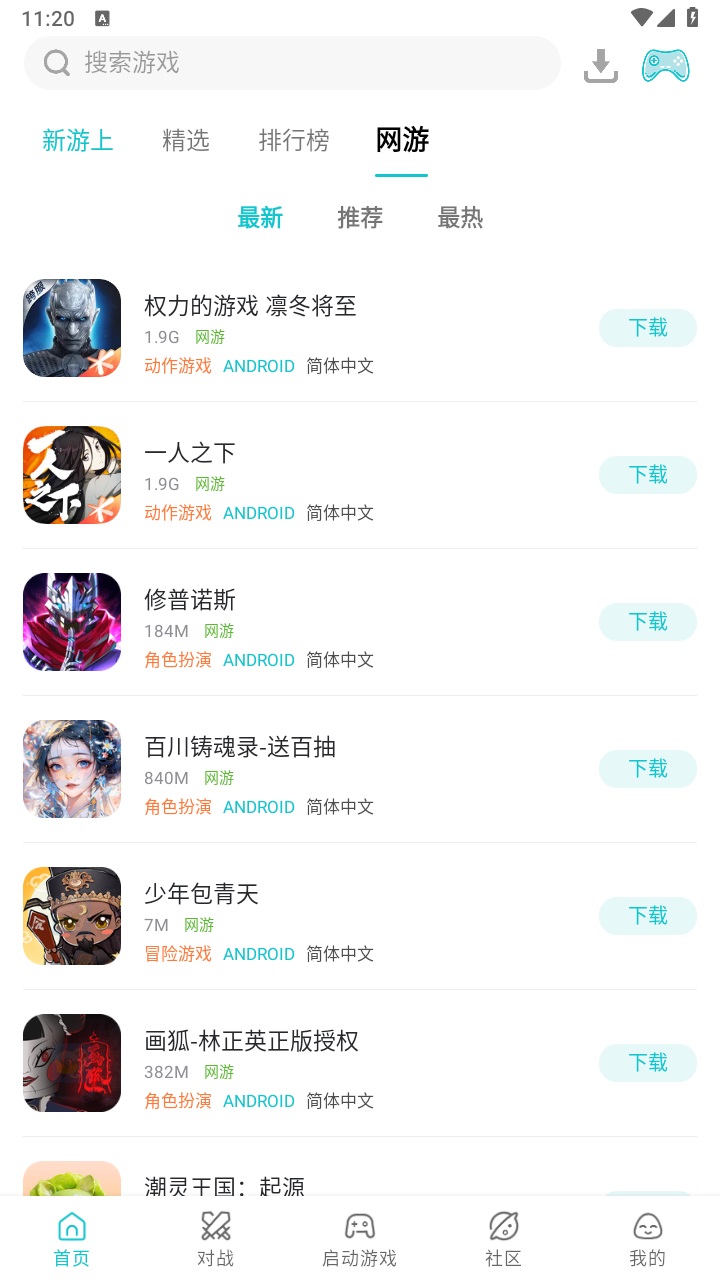The width and height of the screenshot is (720, 1280).
Task: Click the magnifier icon in the search bar
Action: [56, 62]
